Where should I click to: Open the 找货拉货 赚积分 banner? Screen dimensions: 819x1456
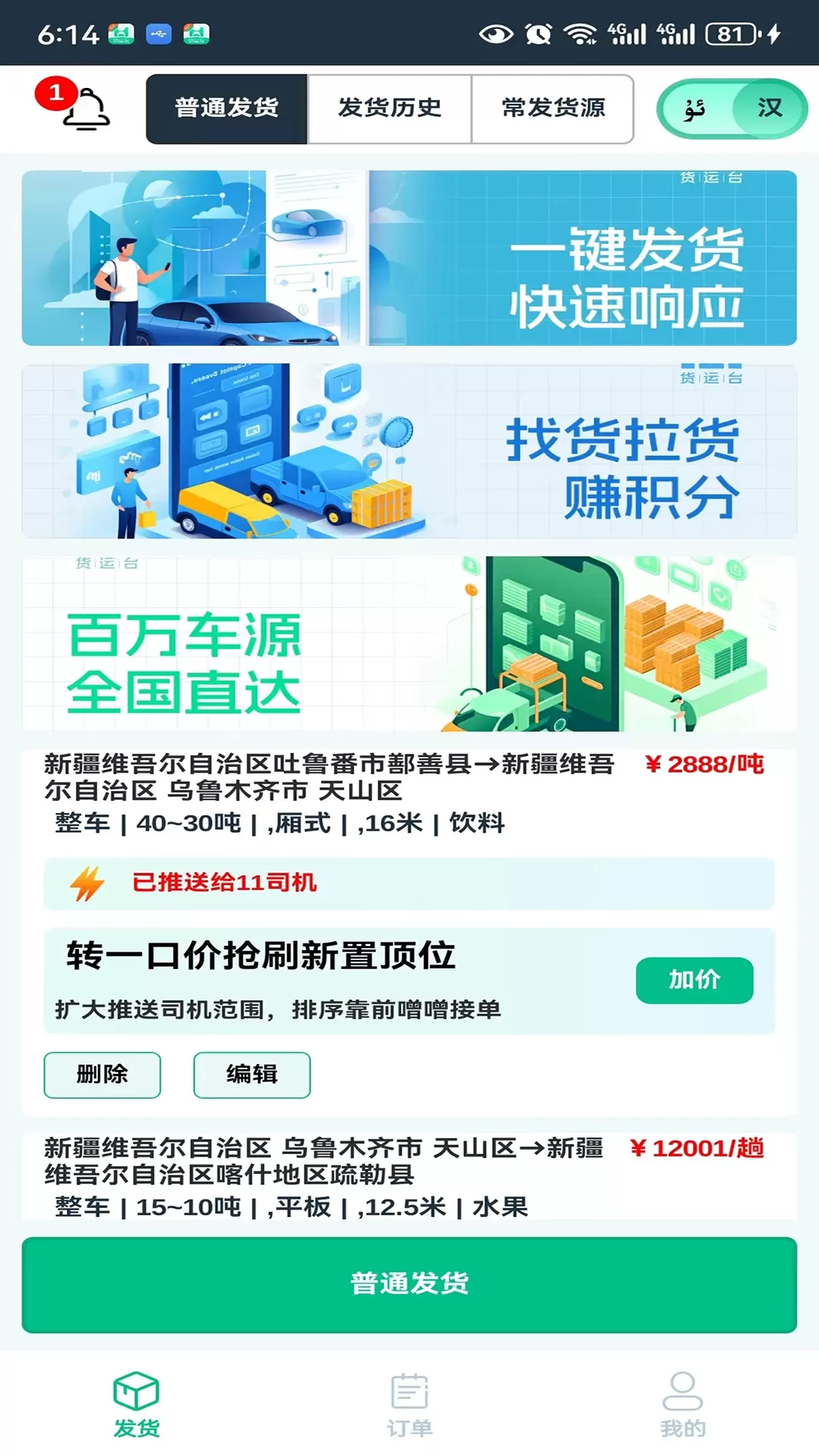pos(409,451)
